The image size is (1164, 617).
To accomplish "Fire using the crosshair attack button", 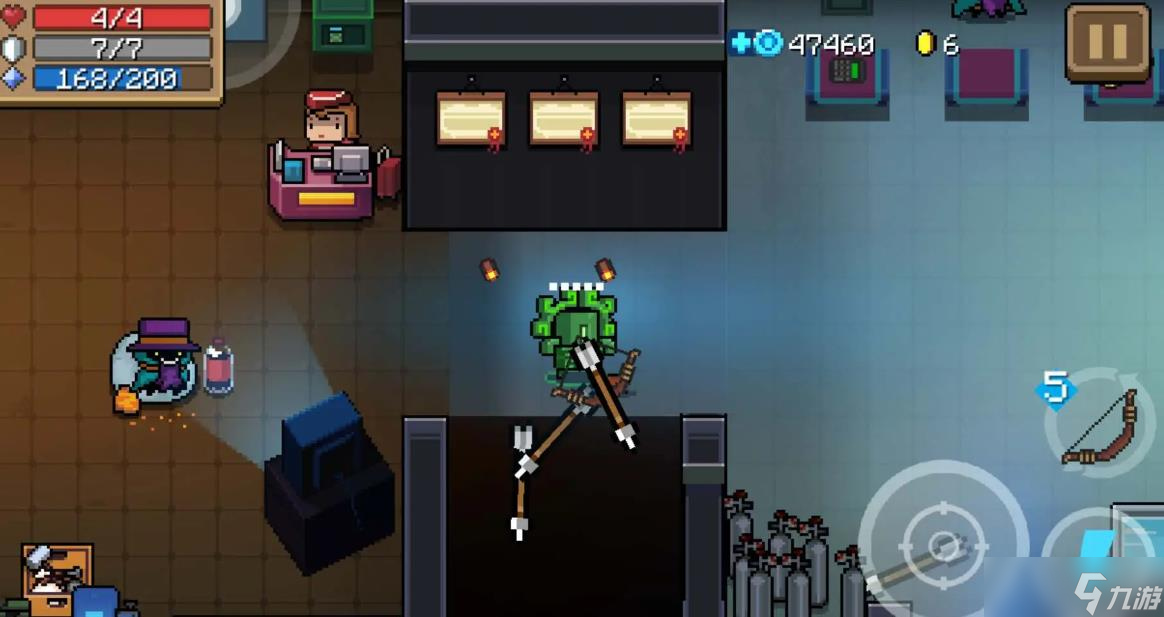I will click(942, 545).
